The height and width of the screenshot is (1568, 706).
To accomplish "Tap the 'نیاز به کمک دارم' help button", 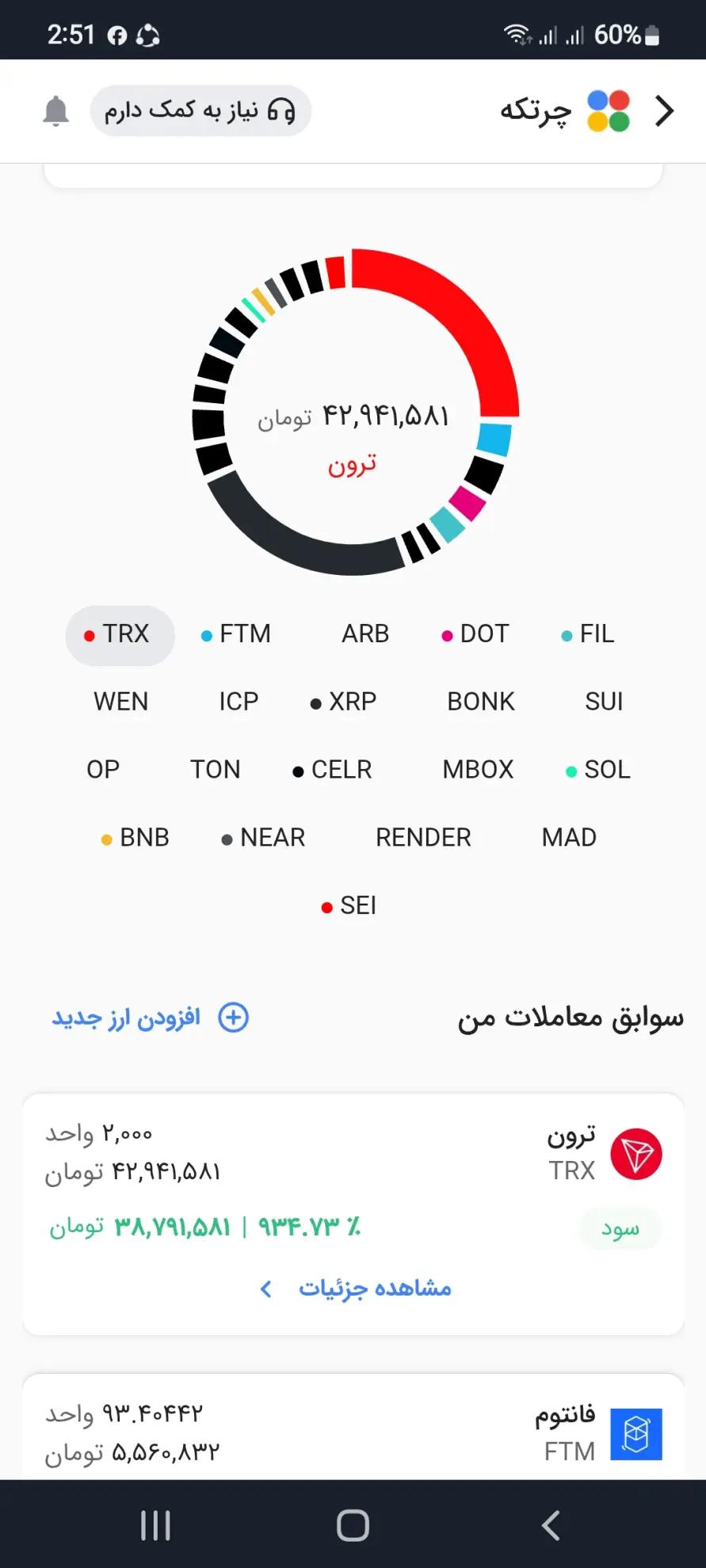I will pyautogui.click(x=200, y=111).
